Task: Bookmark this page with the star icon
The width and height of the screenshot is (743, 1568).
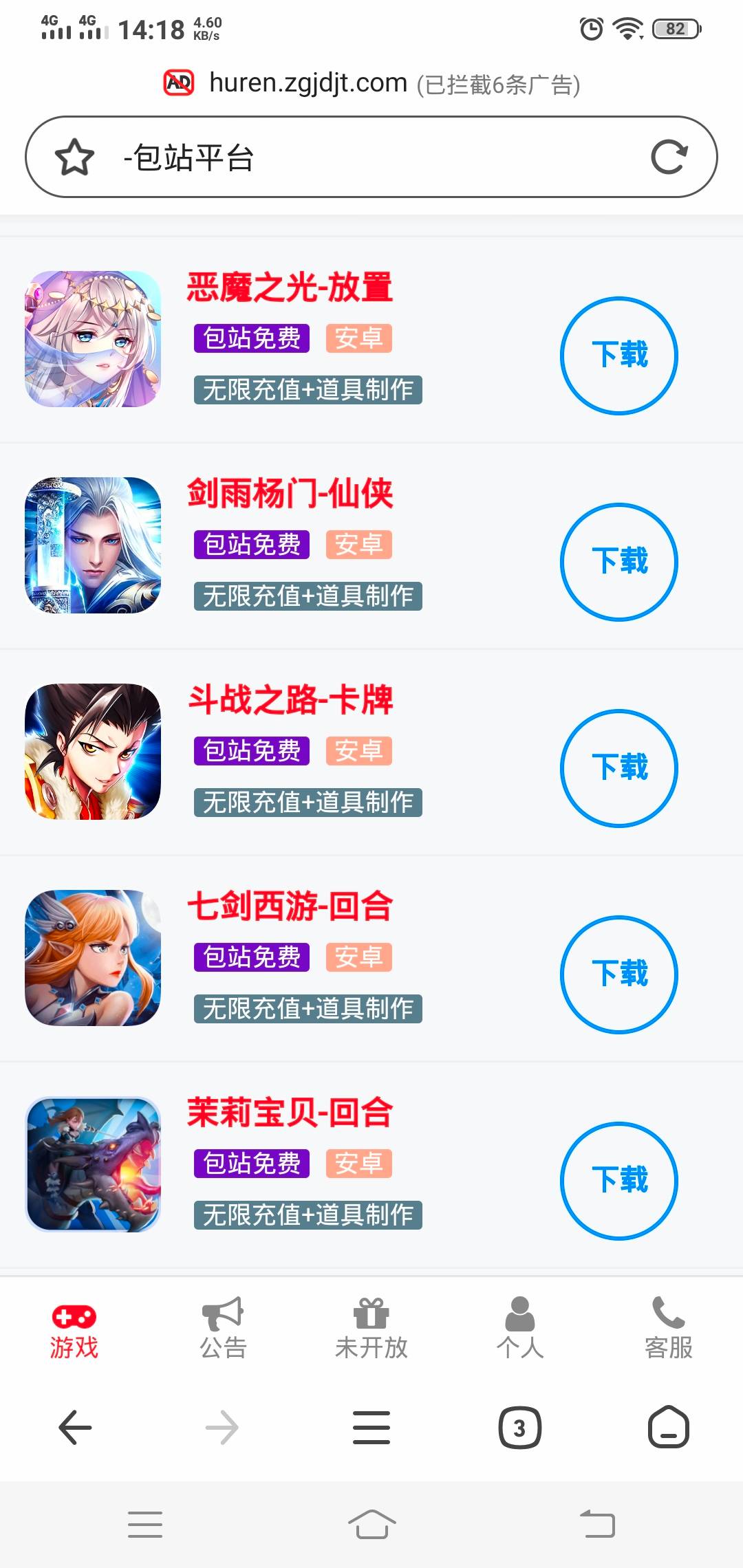Action: coord(74,157)
